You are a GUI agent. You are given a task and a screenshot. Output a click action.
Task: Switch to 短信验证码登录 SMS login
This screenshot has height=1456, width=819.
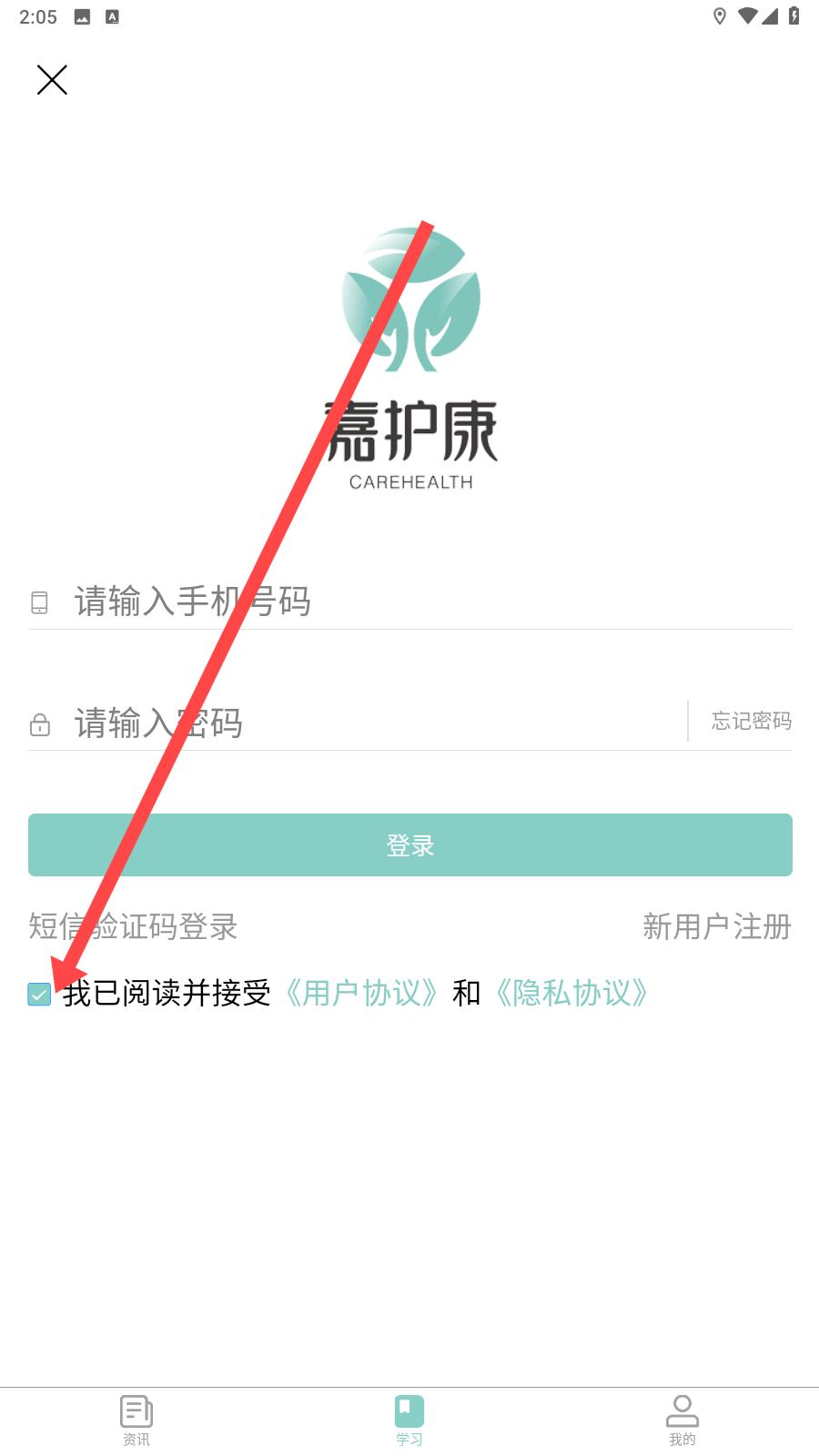coord(133,926)
